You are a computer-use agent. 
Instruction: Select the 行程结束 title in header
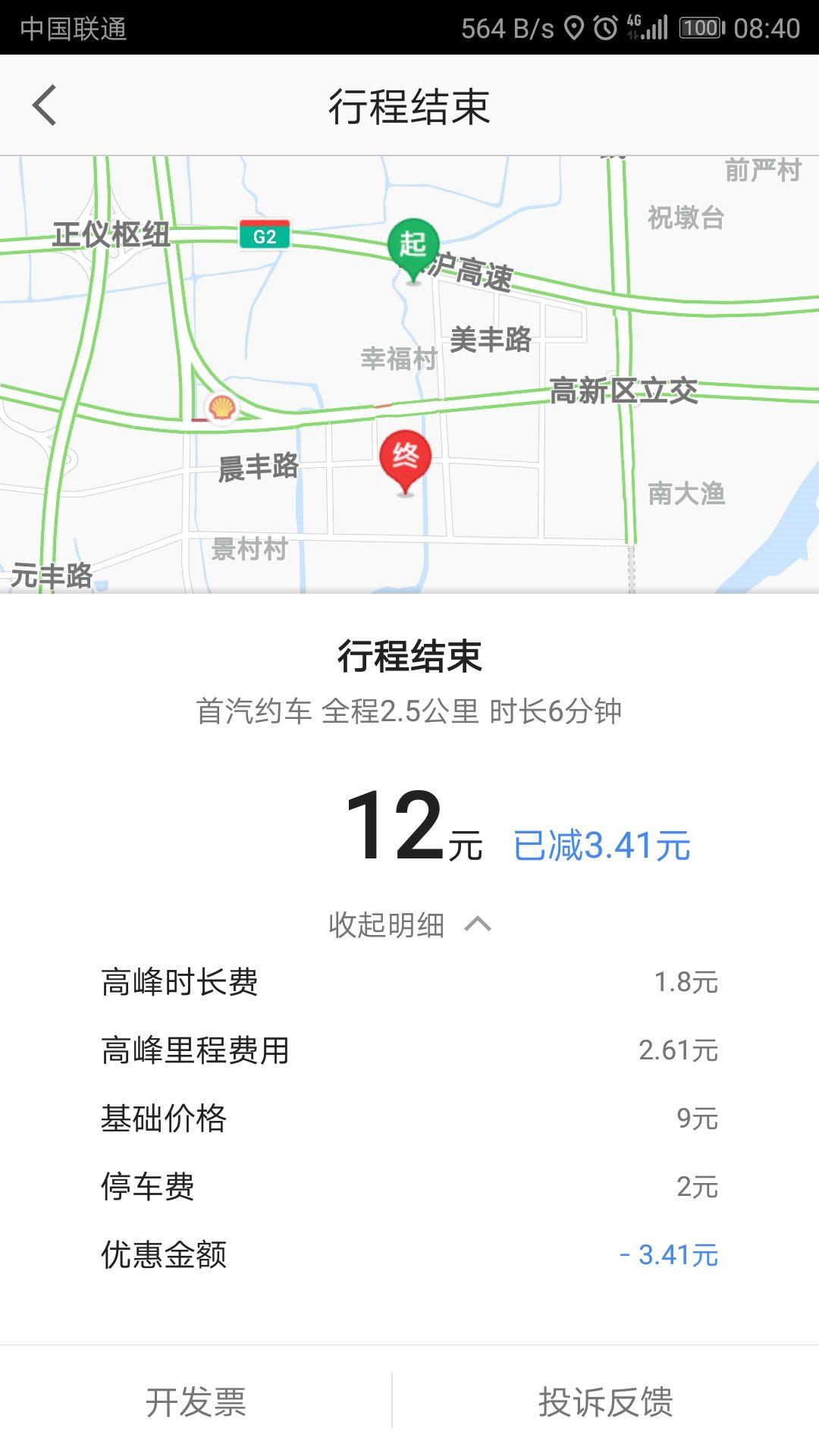click(x=409, y=106)
